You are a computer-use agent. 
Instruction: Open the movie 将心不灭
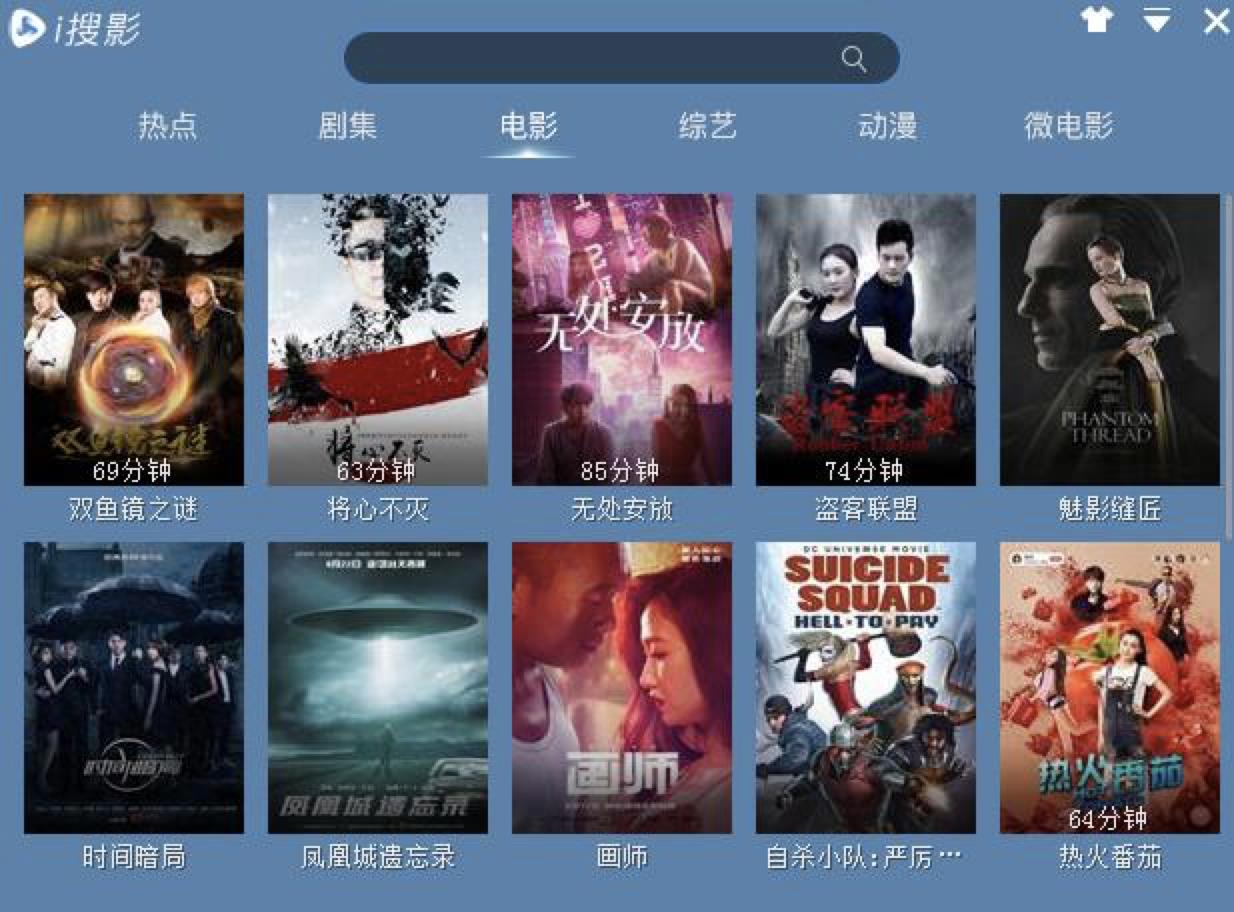[x=378, y=340]
